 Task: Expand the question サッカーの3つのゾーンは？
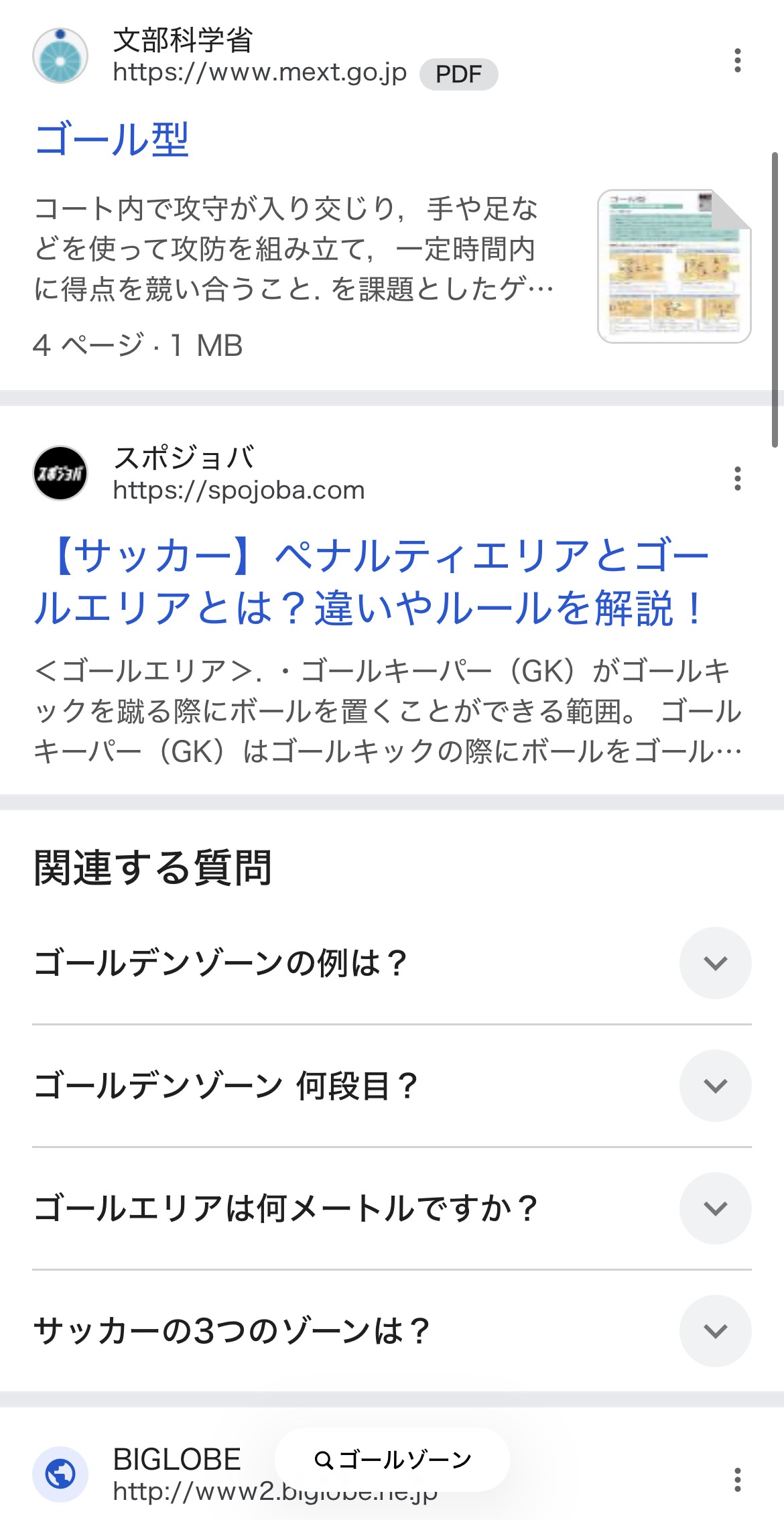click(x=715, y=1331)
